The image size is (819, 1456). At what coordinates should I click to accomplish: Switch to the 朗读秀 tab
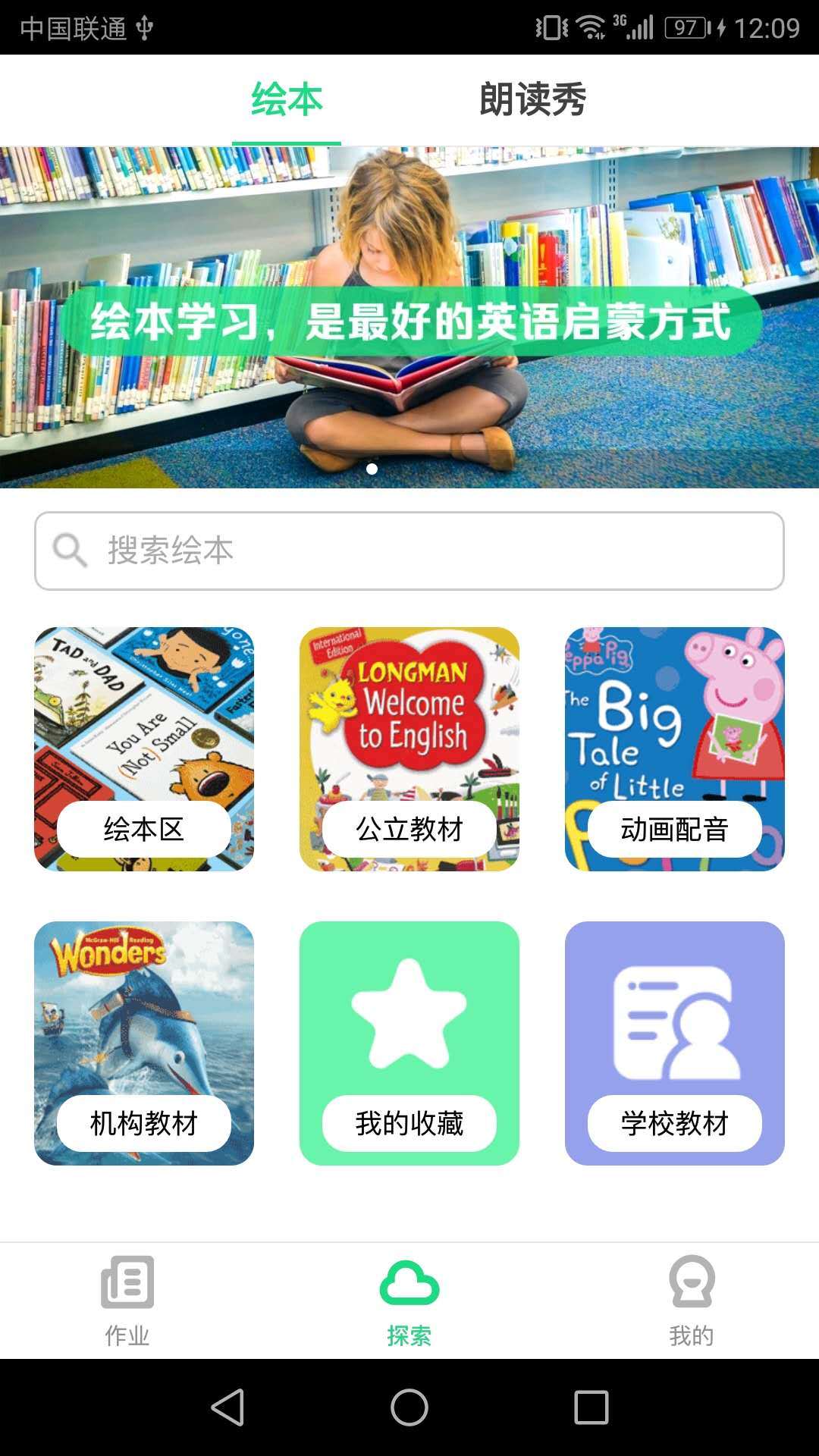point(531,97)
